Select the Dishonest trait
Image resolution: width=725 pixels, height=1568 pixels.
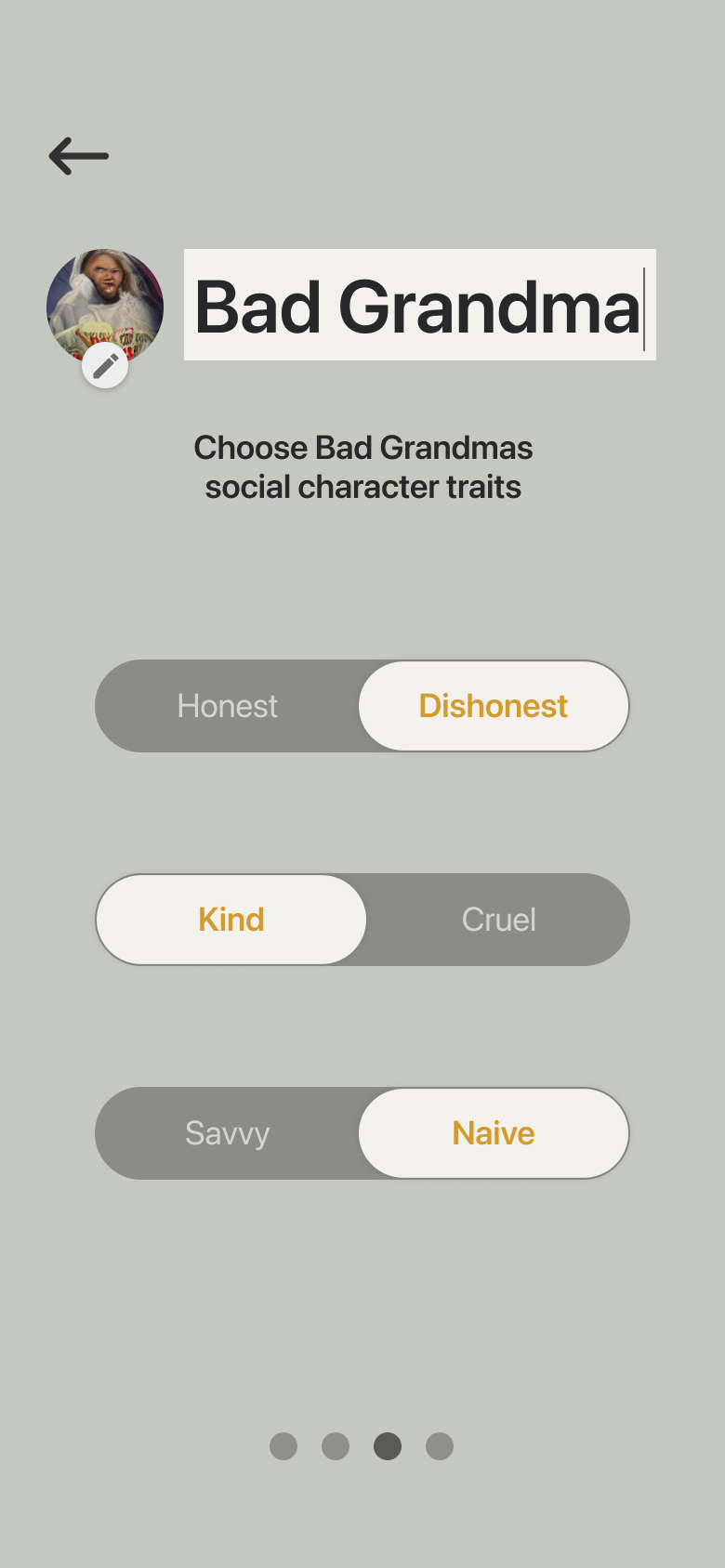(494, 706)
